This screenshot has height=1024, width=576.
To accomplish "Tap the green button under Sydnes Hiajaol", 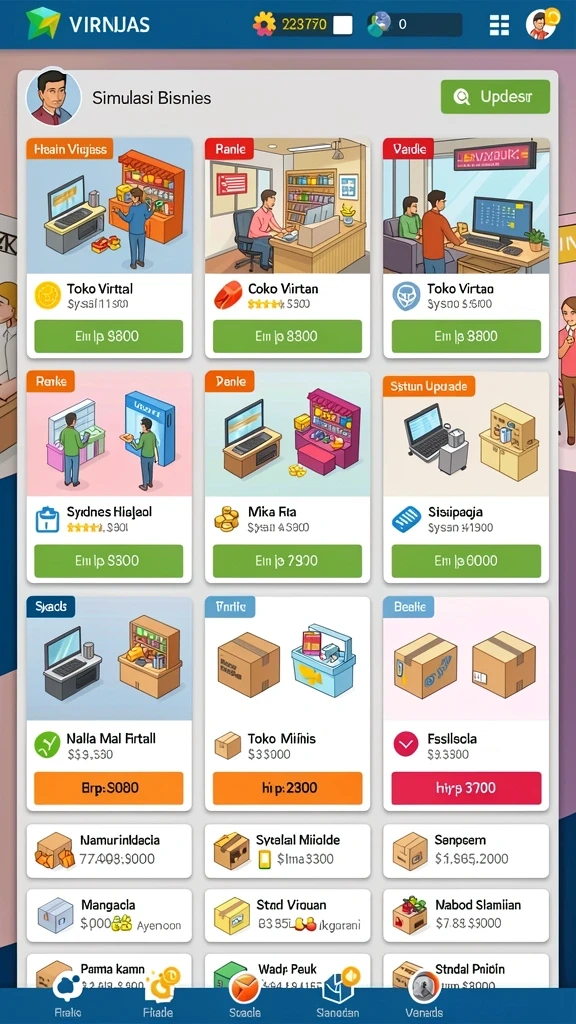I will pos(108,561).
